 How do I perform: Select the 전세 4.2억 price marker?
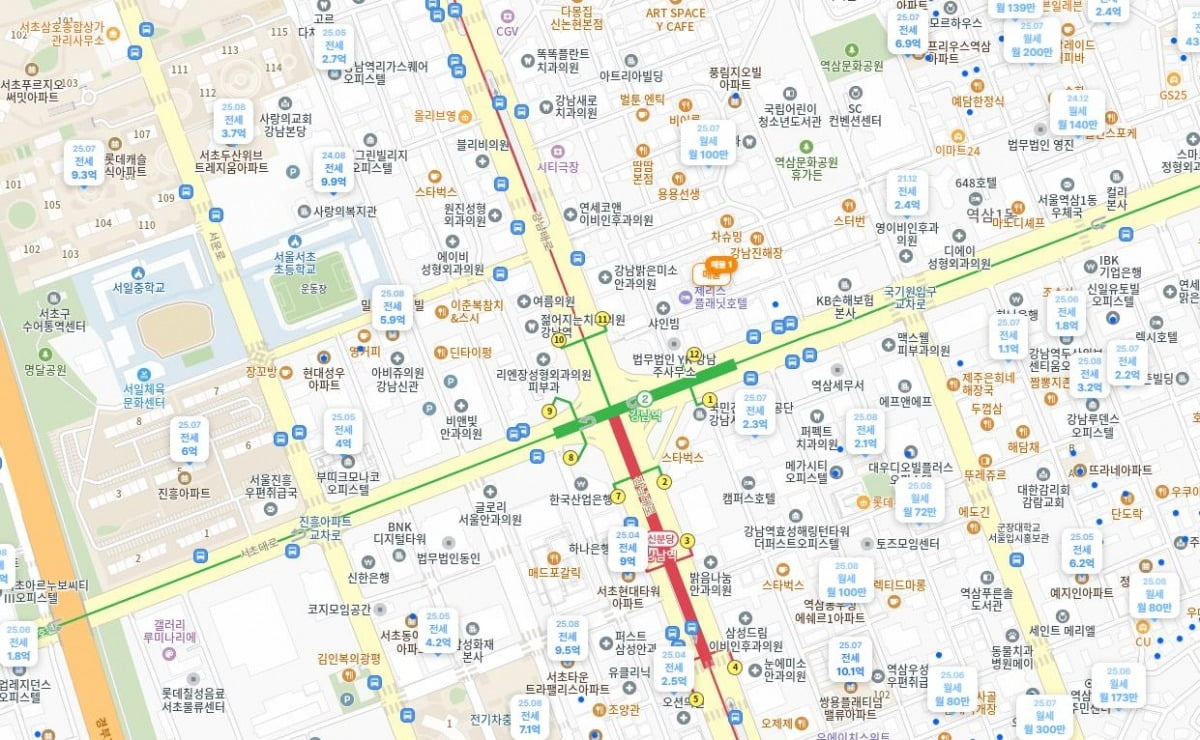pyautogui.click(x=438, y=630)
